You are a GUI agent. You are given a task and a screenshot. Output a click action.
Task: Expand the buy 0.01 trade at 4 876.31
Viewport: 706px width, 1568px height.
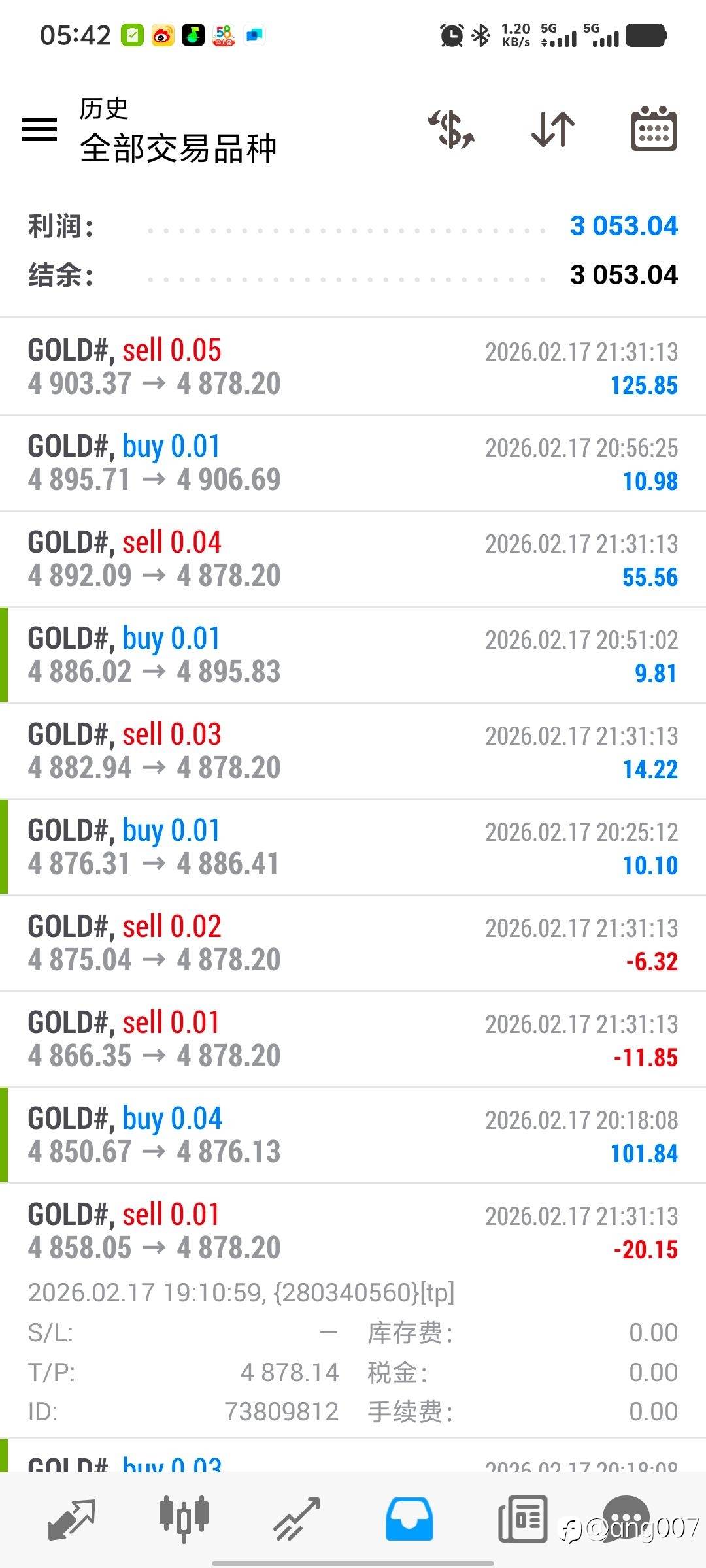click(353, 847)
